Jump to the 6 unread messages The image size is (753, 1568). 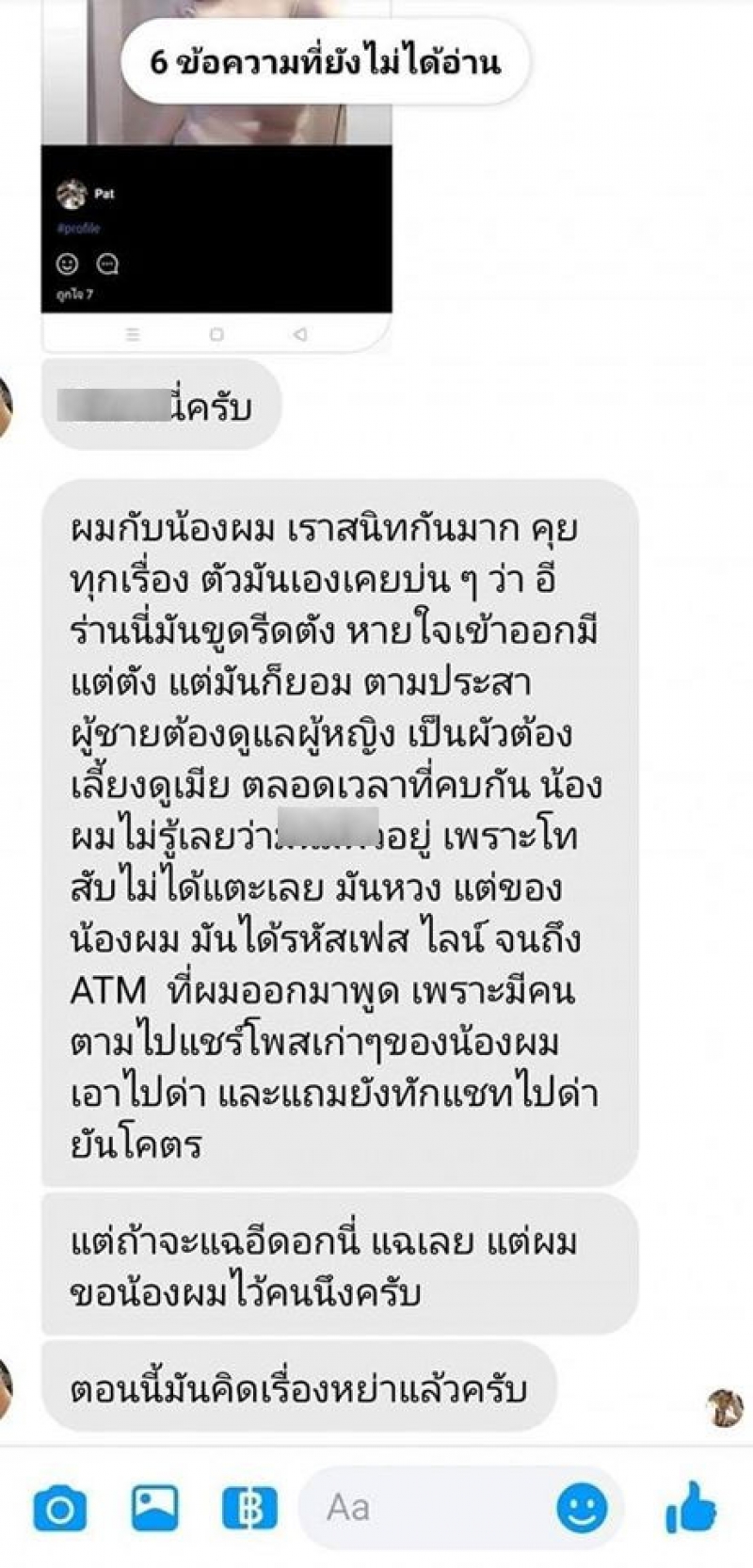(x=325, y=62)
